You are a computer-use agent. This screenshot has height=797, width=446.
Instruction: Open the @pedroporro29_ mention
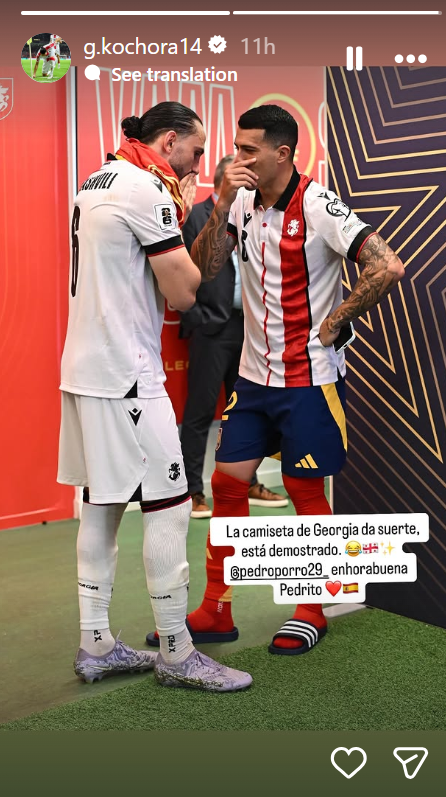tap(279, 570)
